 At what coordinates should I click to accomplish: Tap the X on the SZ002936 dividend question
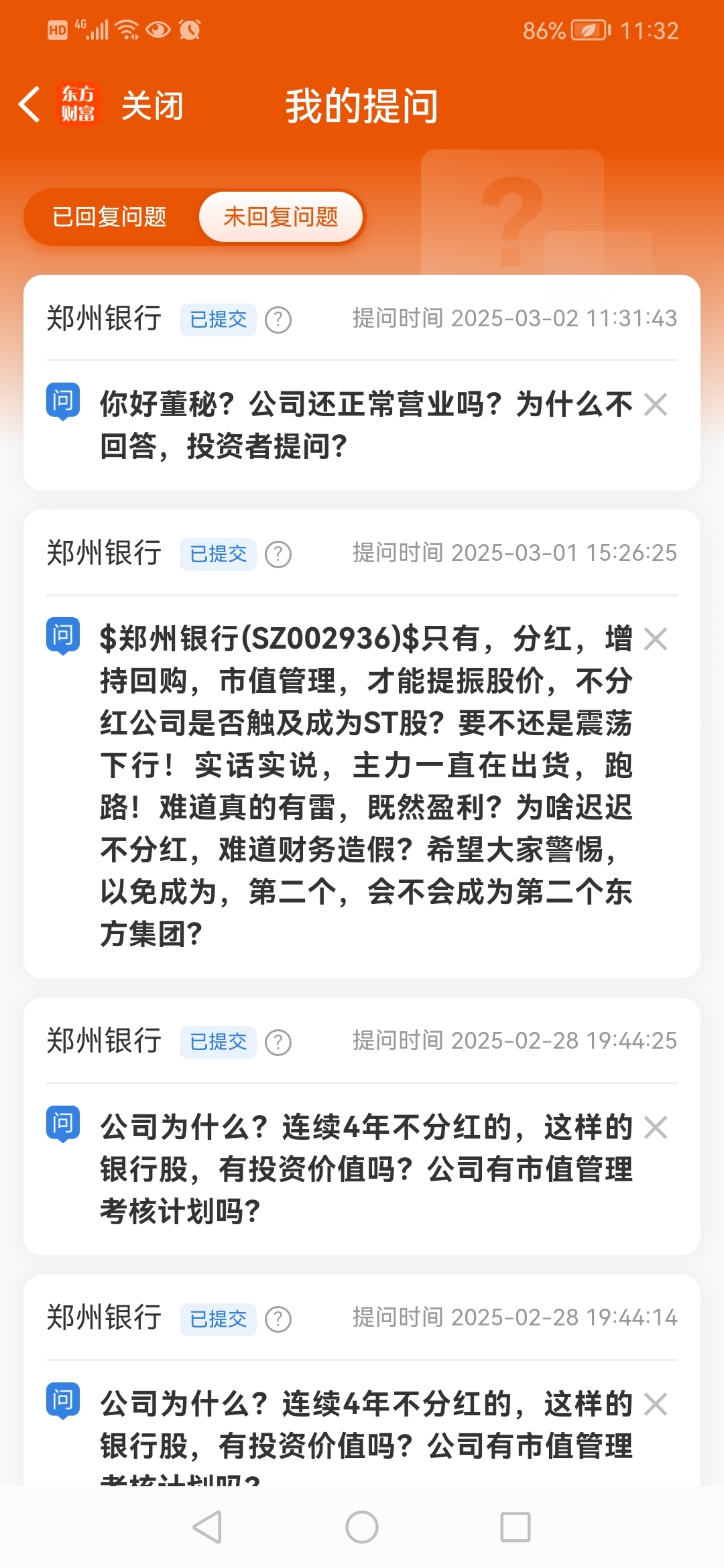656,640
